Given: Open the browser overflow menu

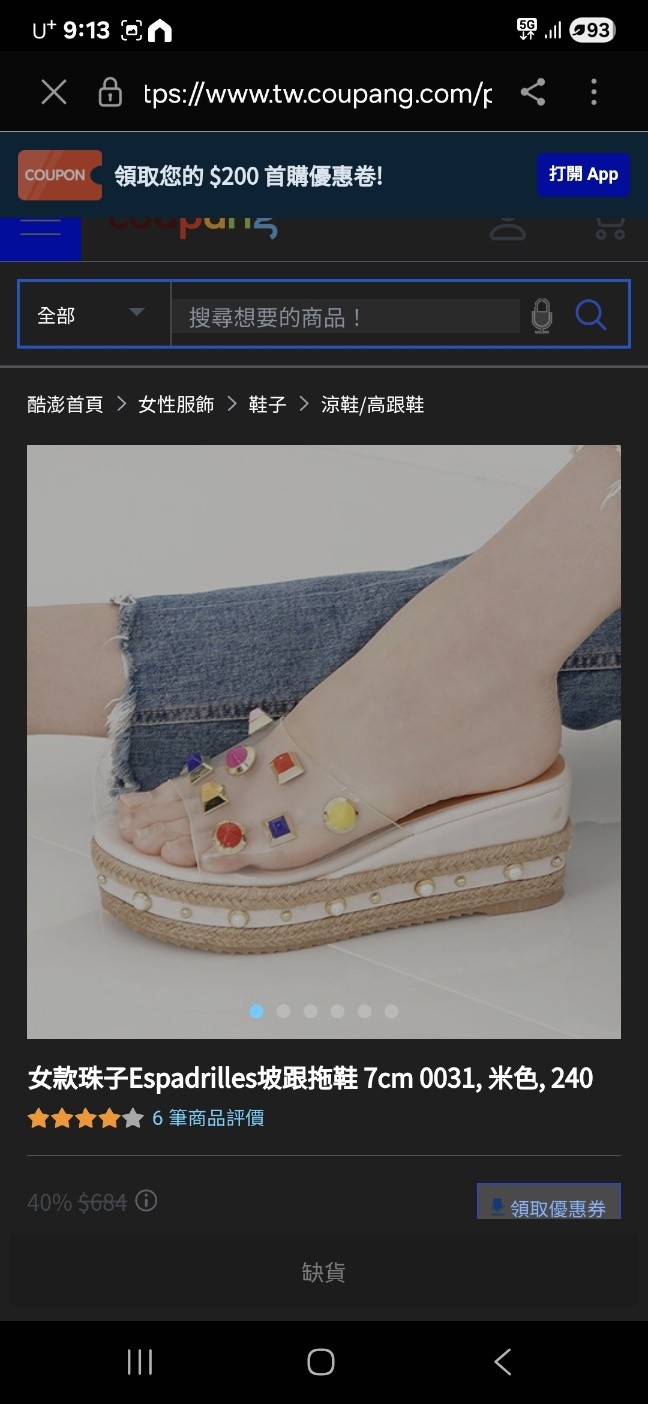Looking at the screenshot, I should (594, 93).
